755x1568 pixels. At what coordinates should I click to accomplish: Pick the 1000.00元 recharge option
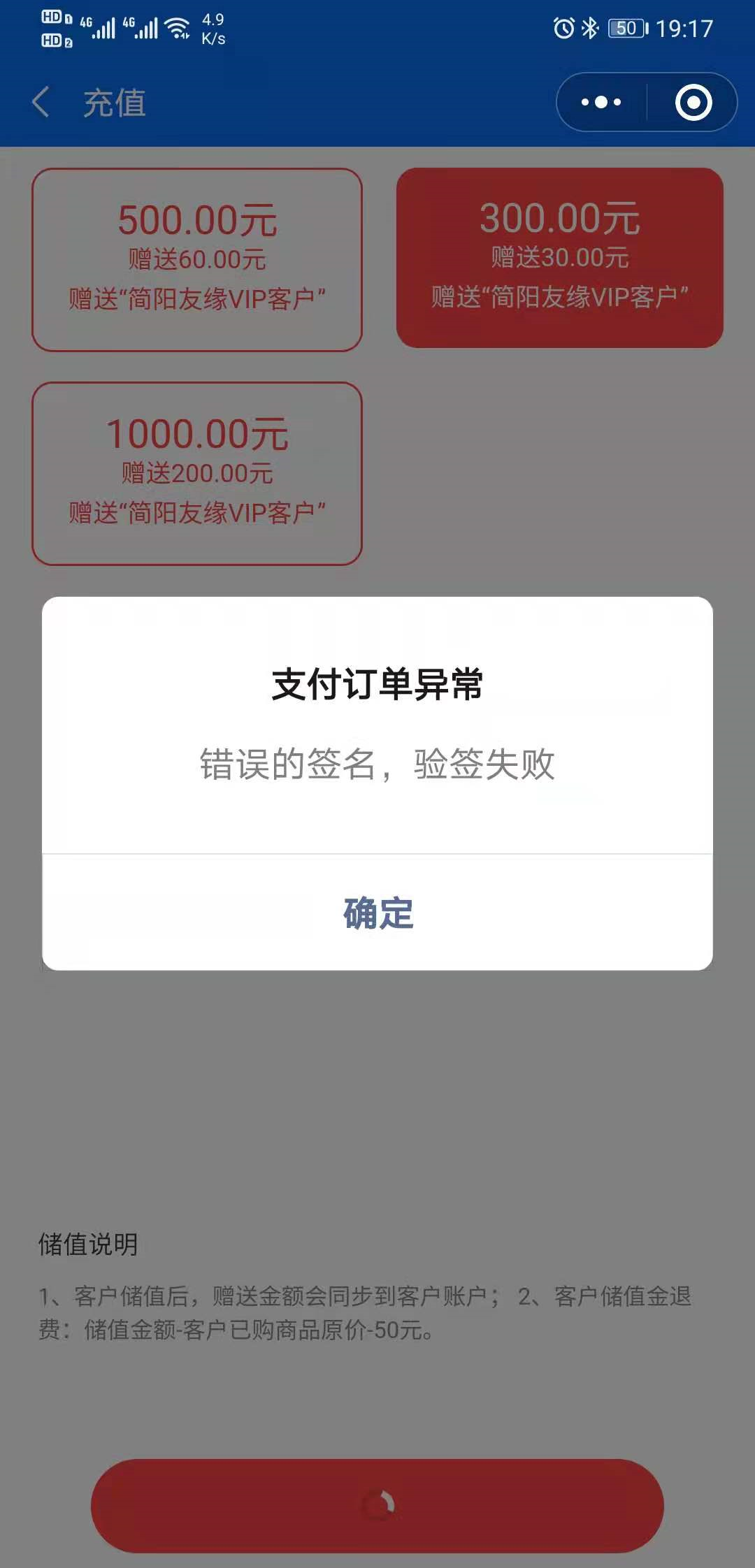click(x=197, y=473)
